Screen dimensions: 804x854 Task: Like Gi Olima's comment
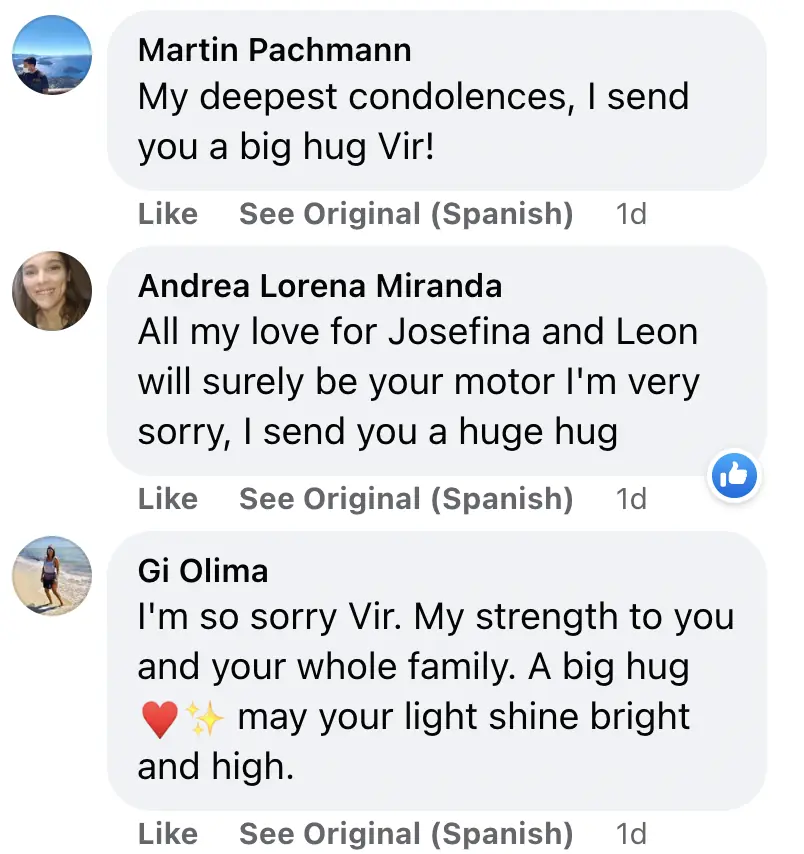[x=168, y=834]
